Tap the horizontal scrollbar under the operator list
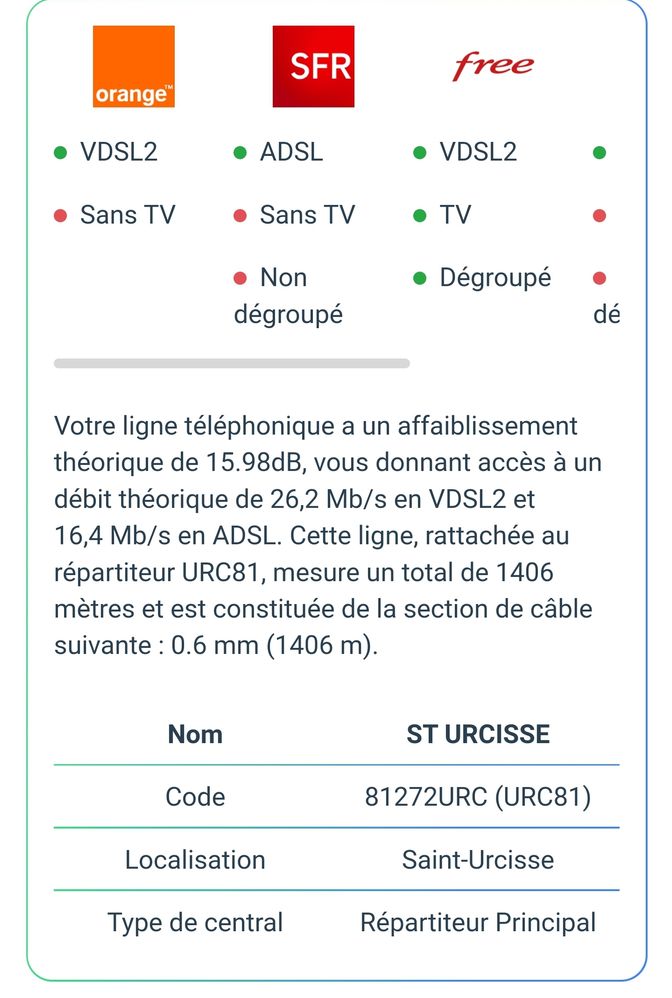 (x=231, y=364)
